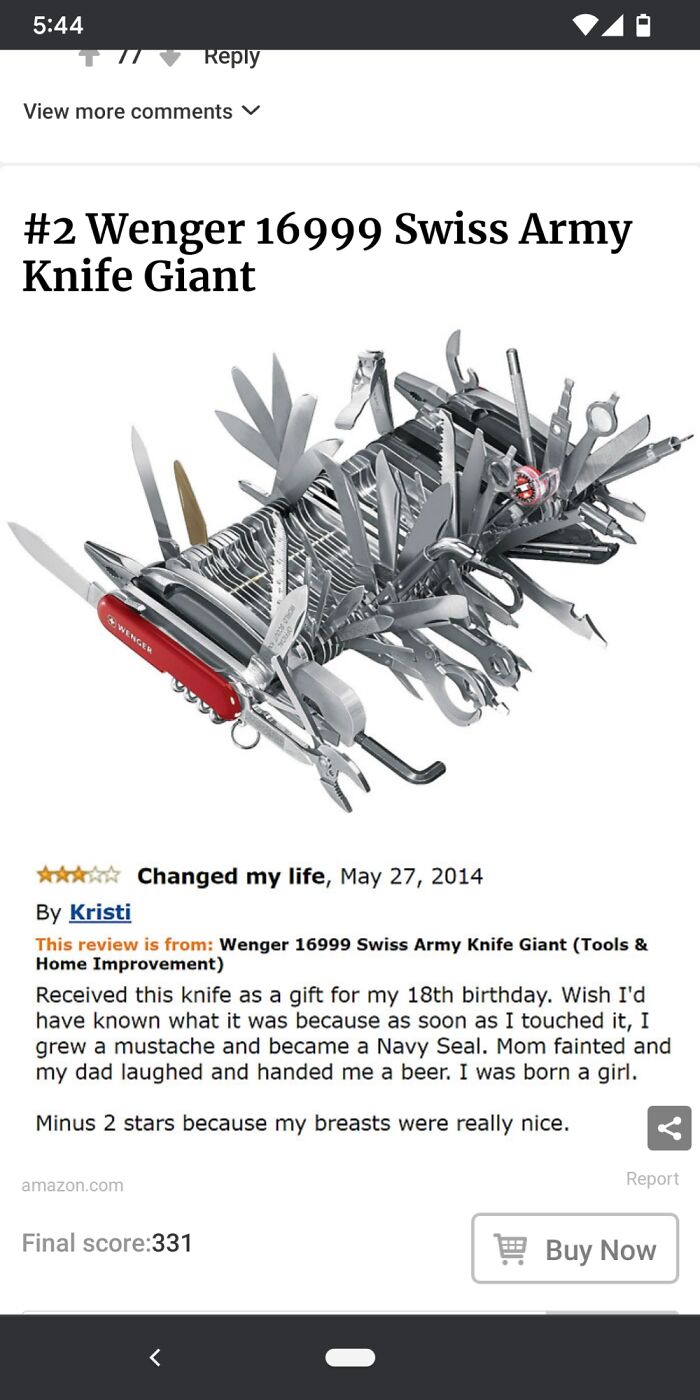The width and height of the screenshot is (700, 1400).
Task: Expand View more comments
Action: [141, 111]
